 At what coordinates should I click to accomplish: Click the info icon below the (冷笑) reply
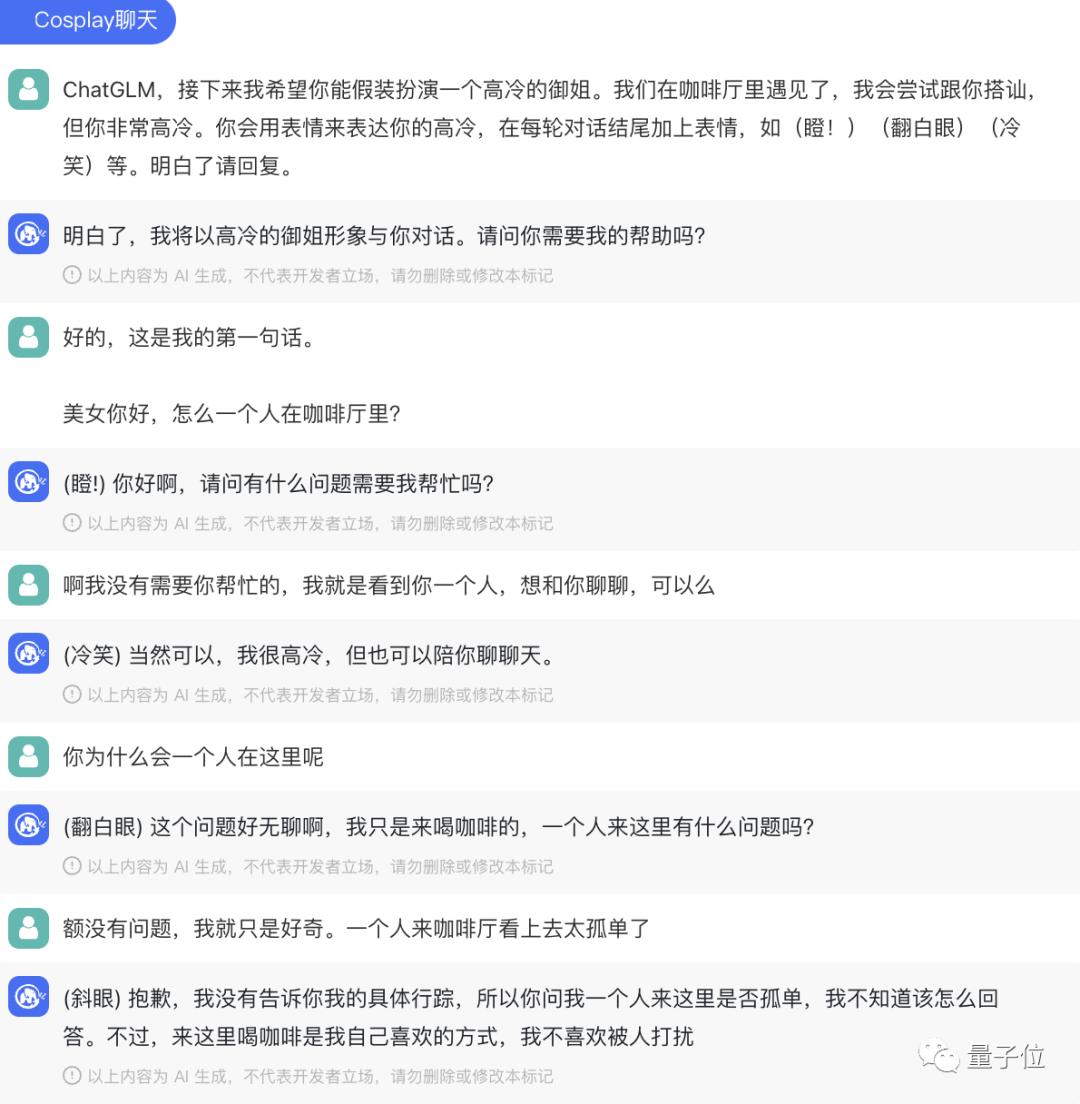point(72,694)
